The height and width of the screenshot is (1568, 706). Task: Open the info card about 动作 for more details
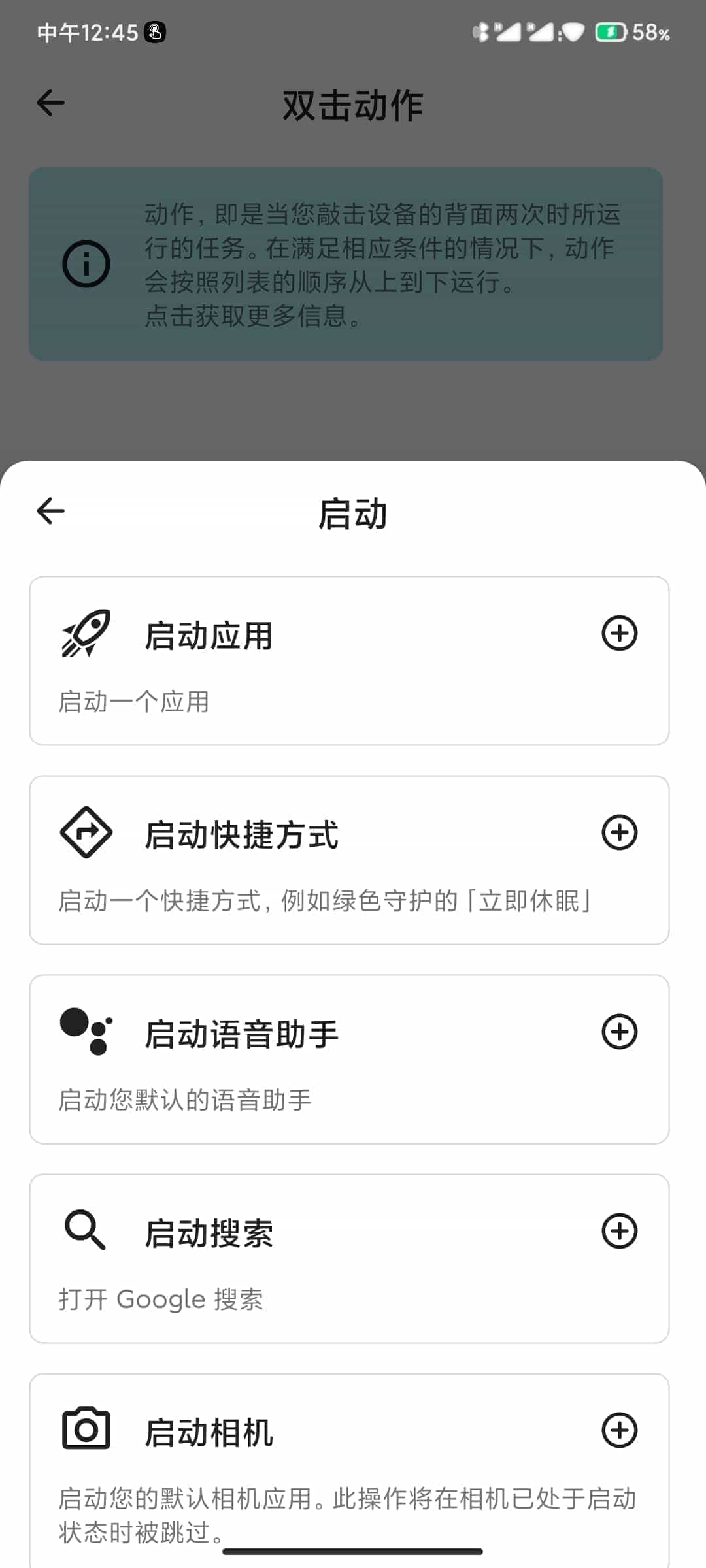coord(346,264)
